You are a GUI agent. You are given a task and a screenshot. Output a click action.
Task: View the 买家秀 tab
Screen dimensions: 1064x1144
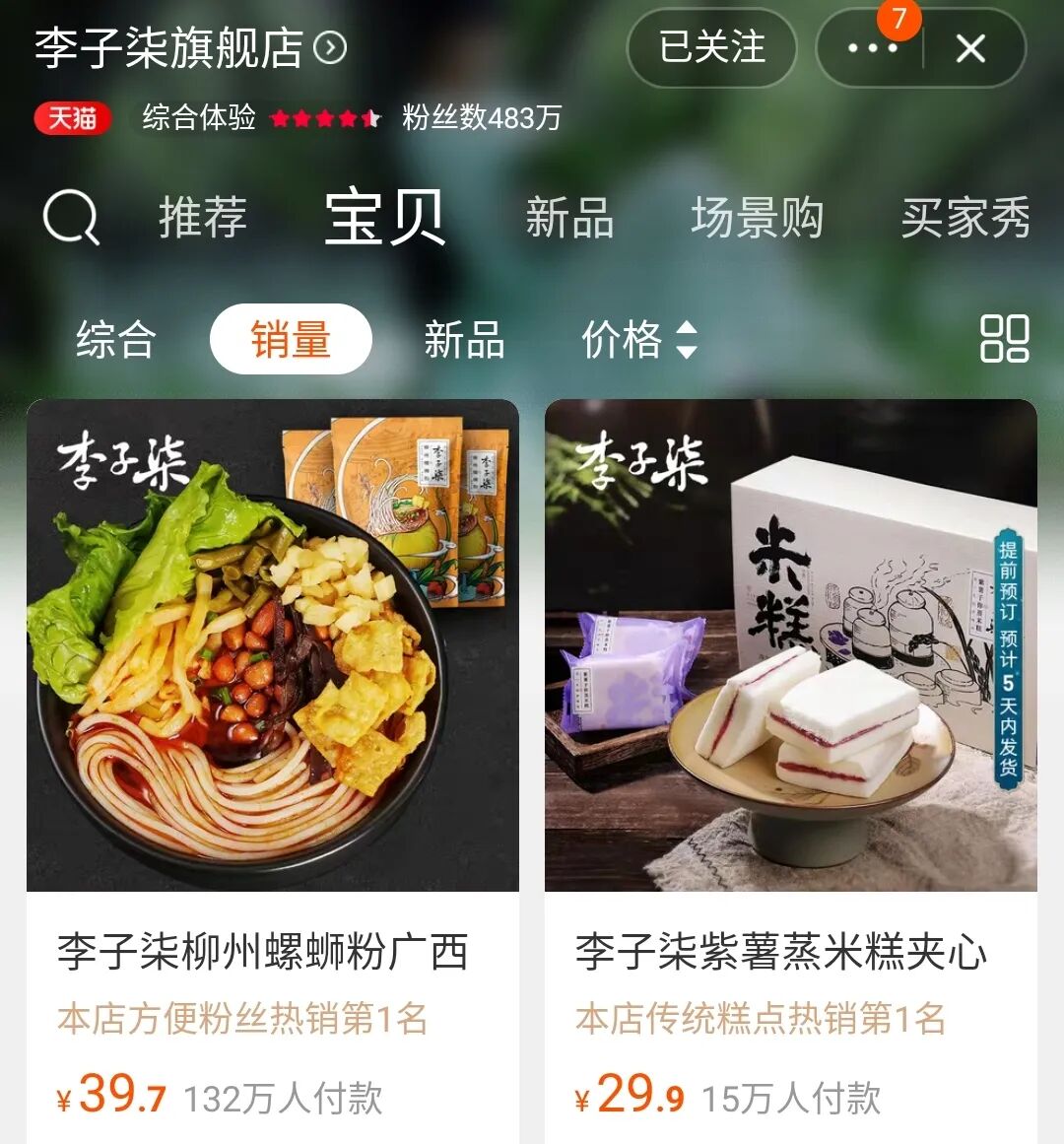click(965, 217)
